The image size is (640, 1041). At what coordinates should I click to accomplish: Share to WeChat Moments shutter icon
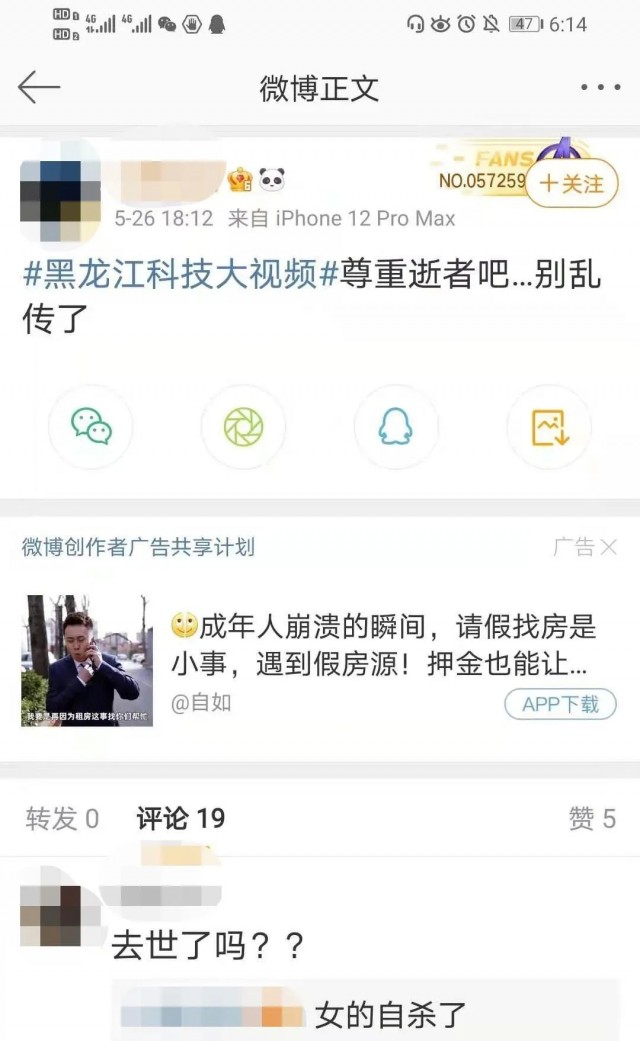point(244,426)
